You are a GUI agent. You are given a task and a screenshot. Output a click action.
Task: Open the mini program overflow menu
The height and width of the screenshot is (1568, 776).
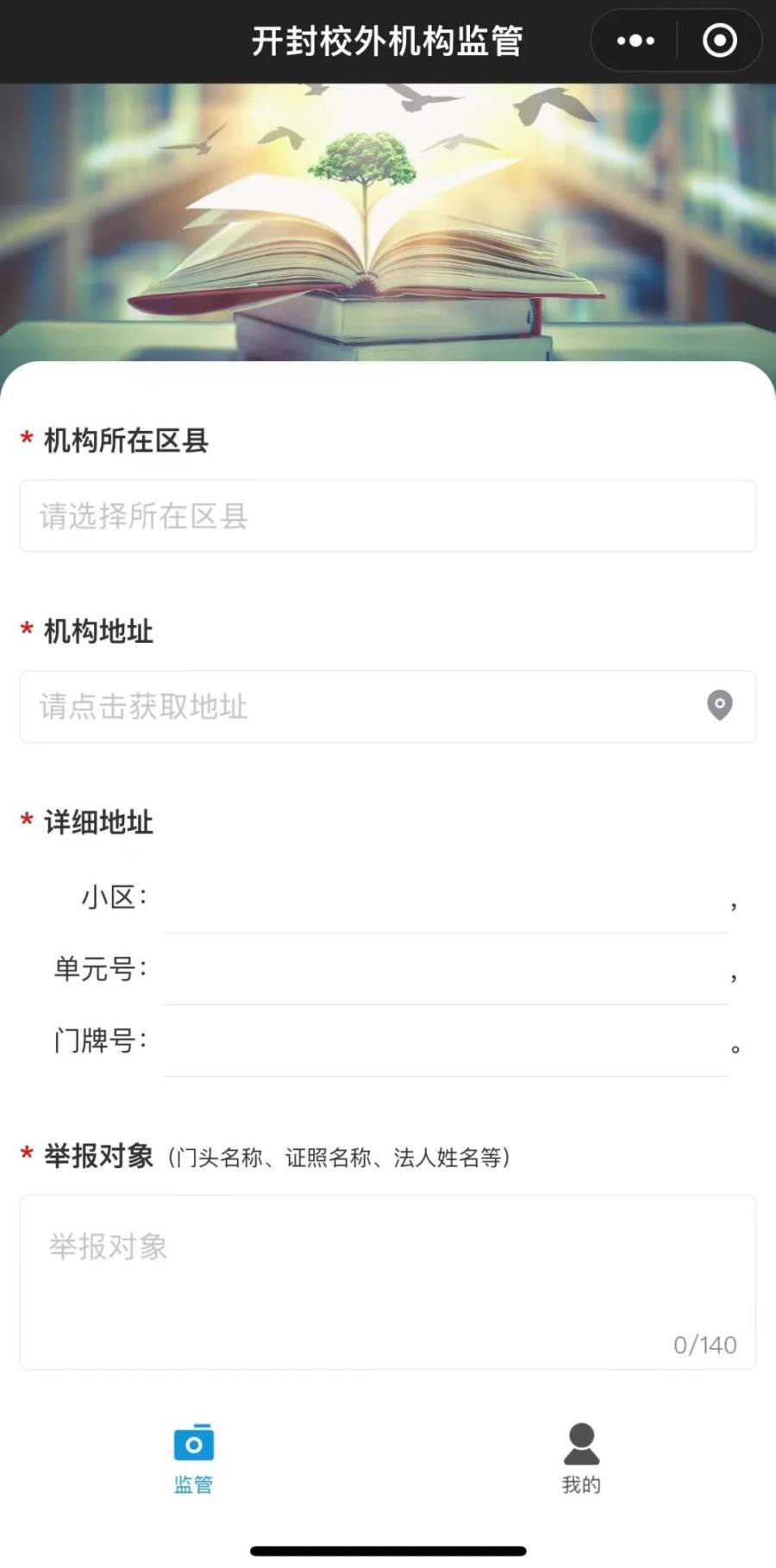(635, 41)
